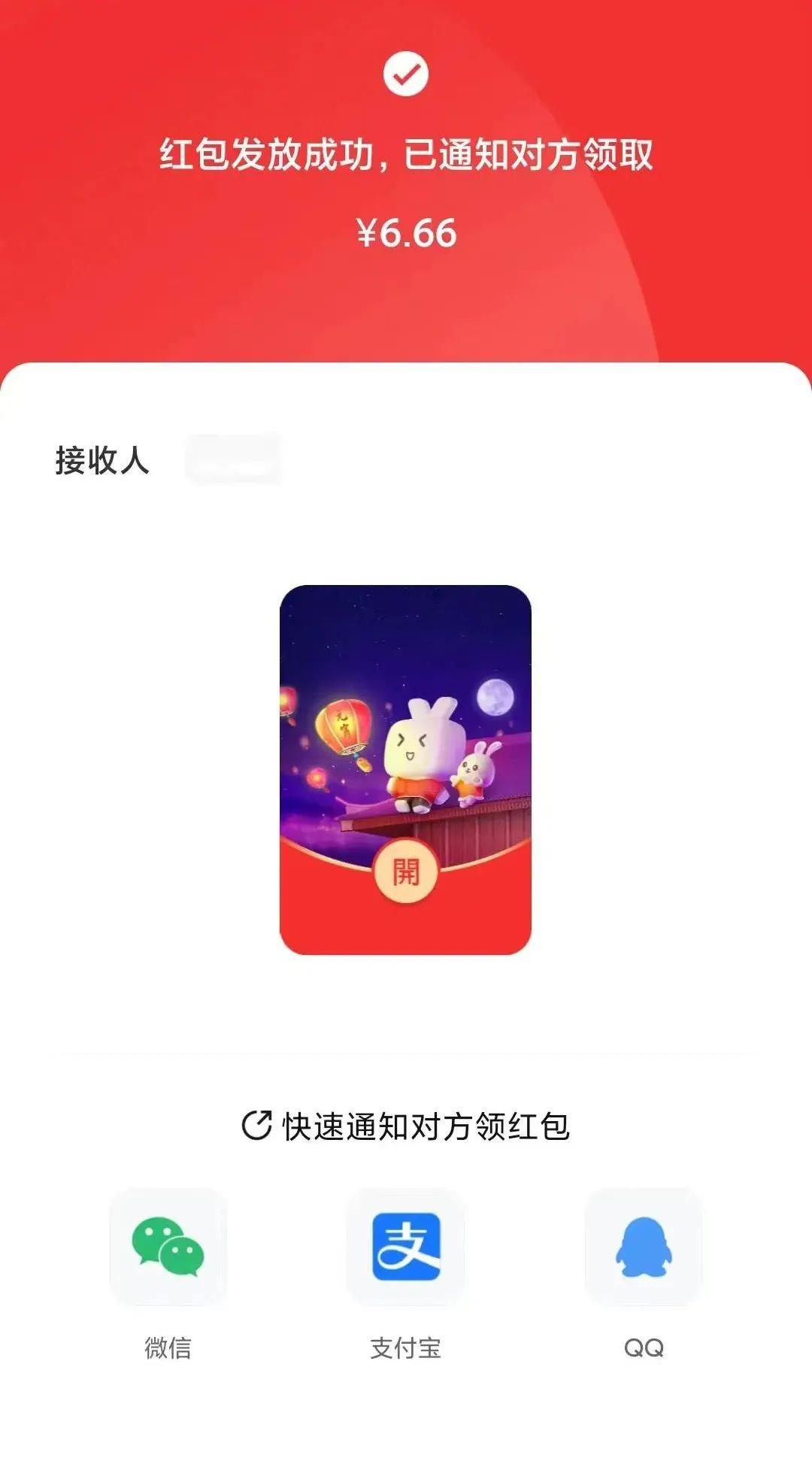
Task: Notify the recipient via 支付宝
Action: coord(405,1247)
